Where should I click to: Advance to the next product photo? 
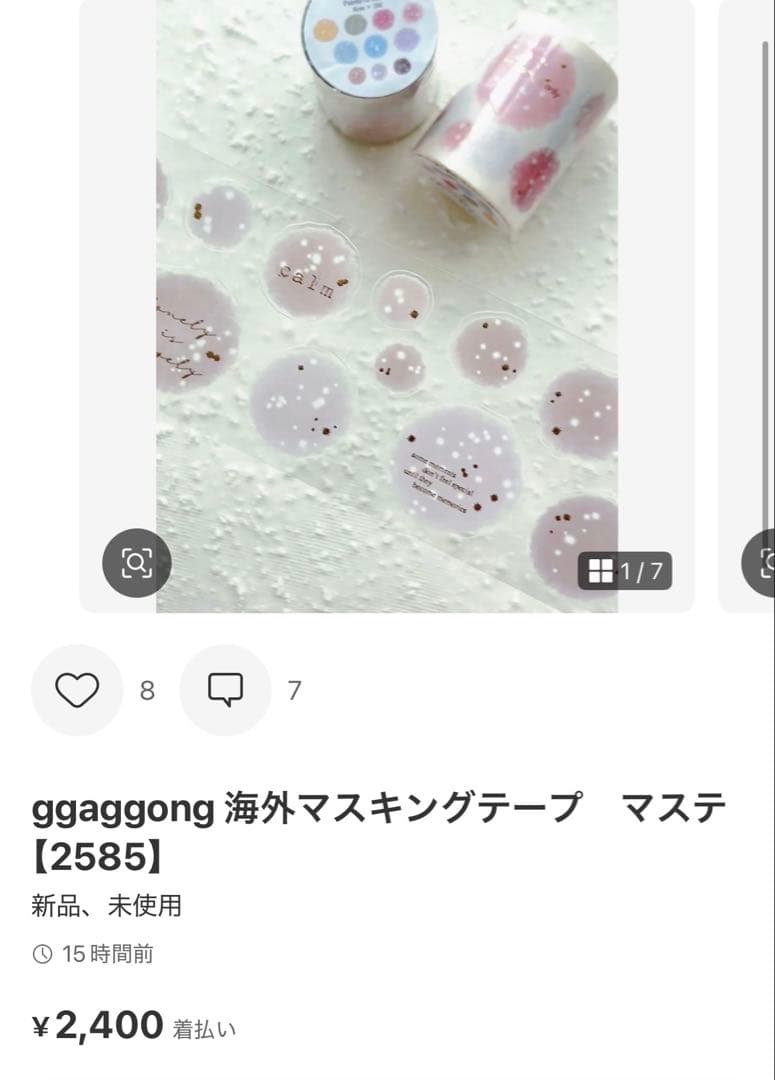[x=745, y=300]
